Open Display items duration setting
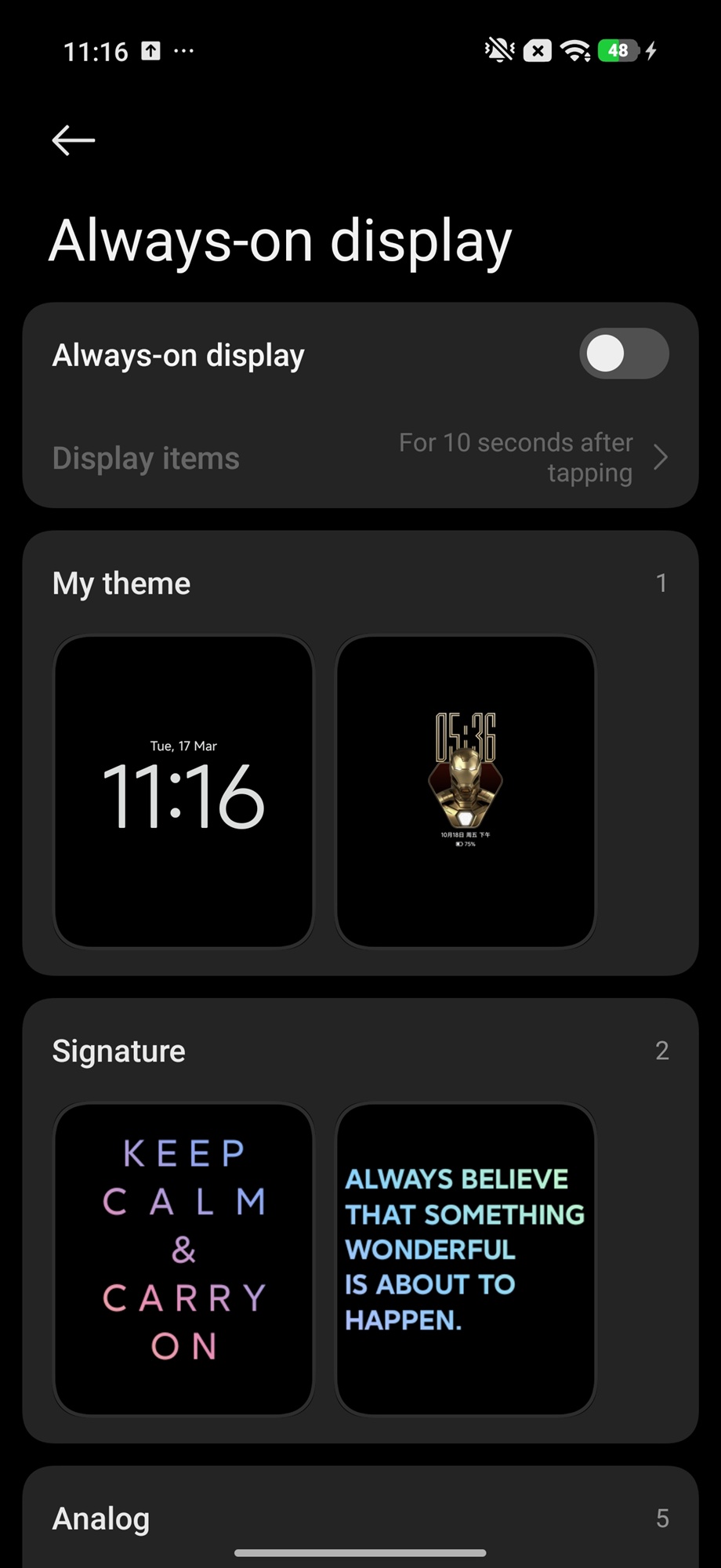 coord(360,458)
